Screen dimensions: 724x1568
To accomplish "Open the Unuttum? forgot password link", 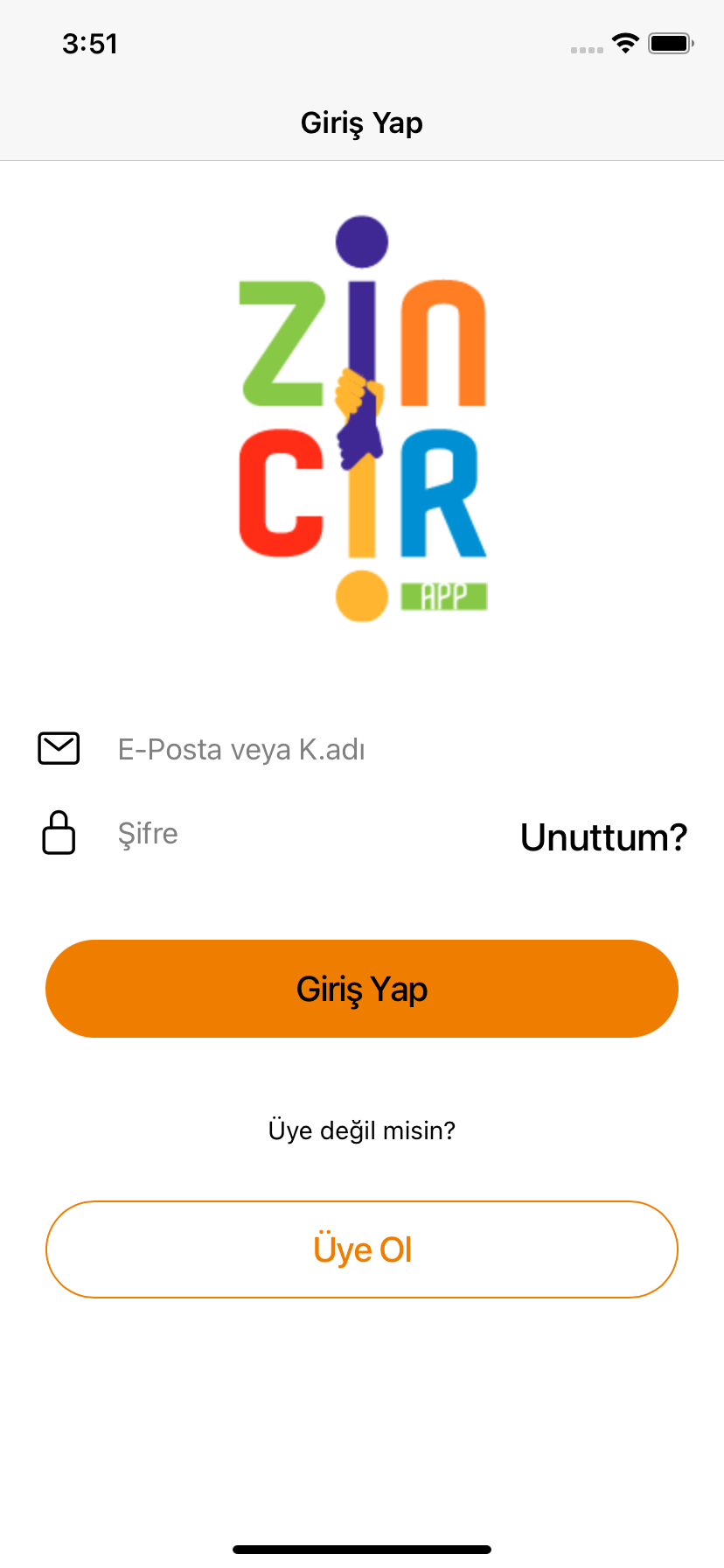I will (603, 837).
